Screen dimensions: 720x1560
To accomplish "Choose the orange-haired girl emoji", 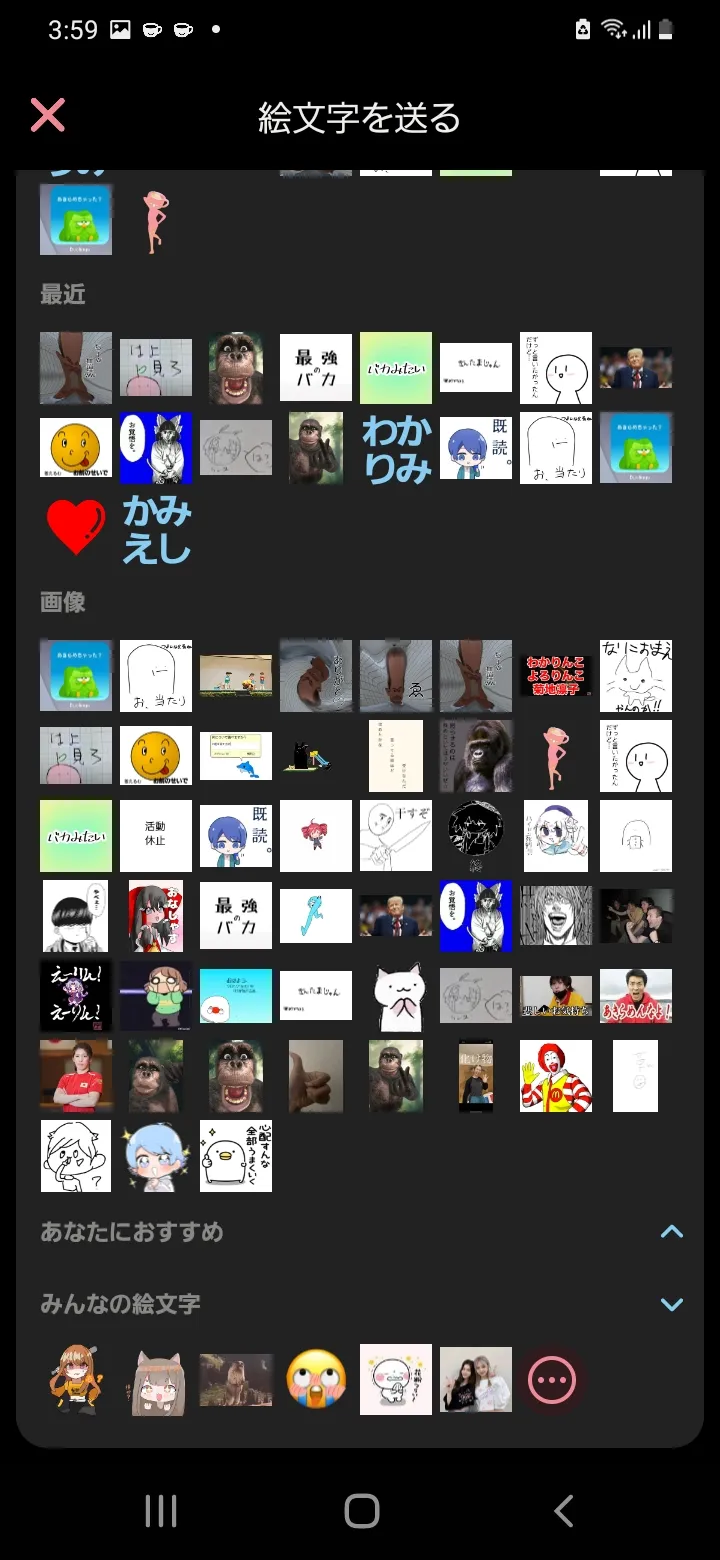I will point(76,1380).
